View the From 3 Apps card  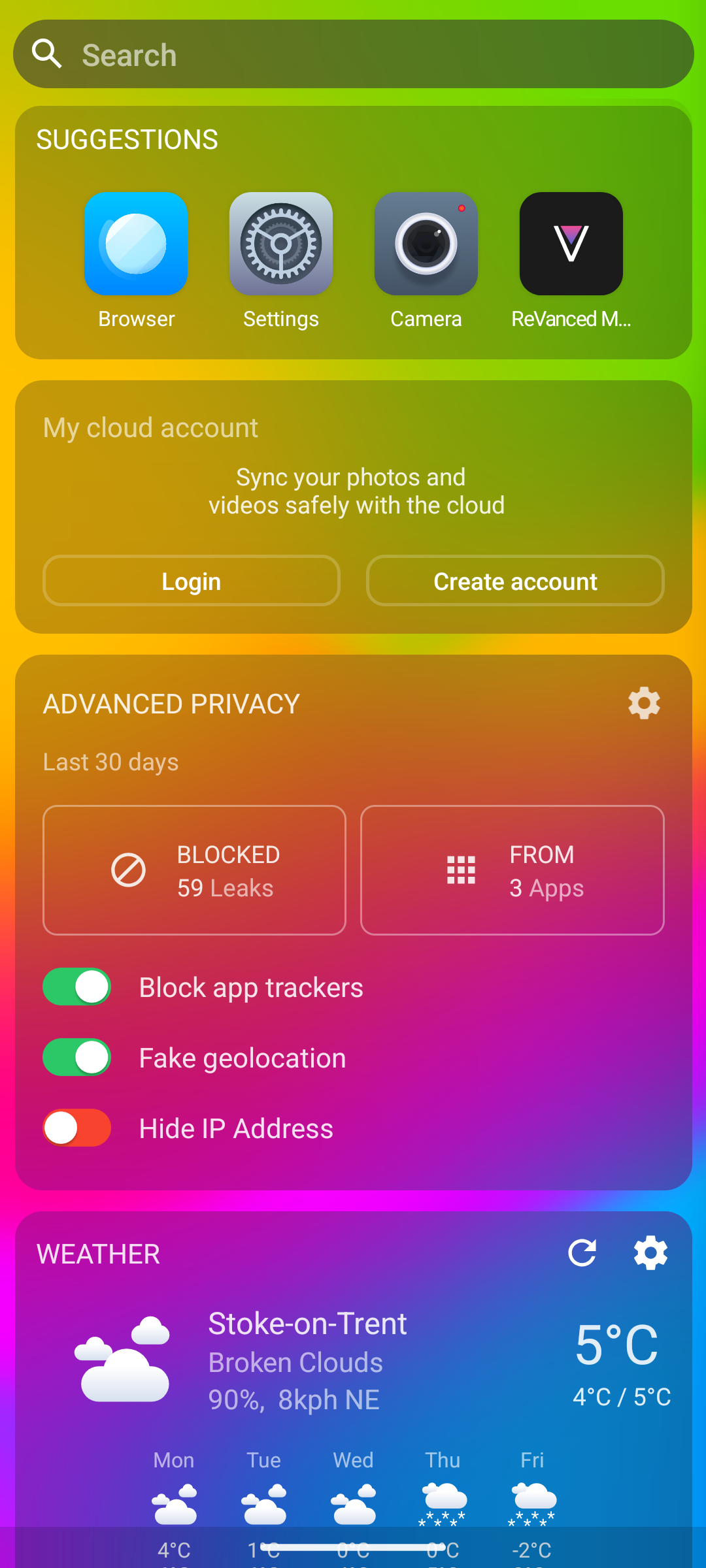(513, 870)
